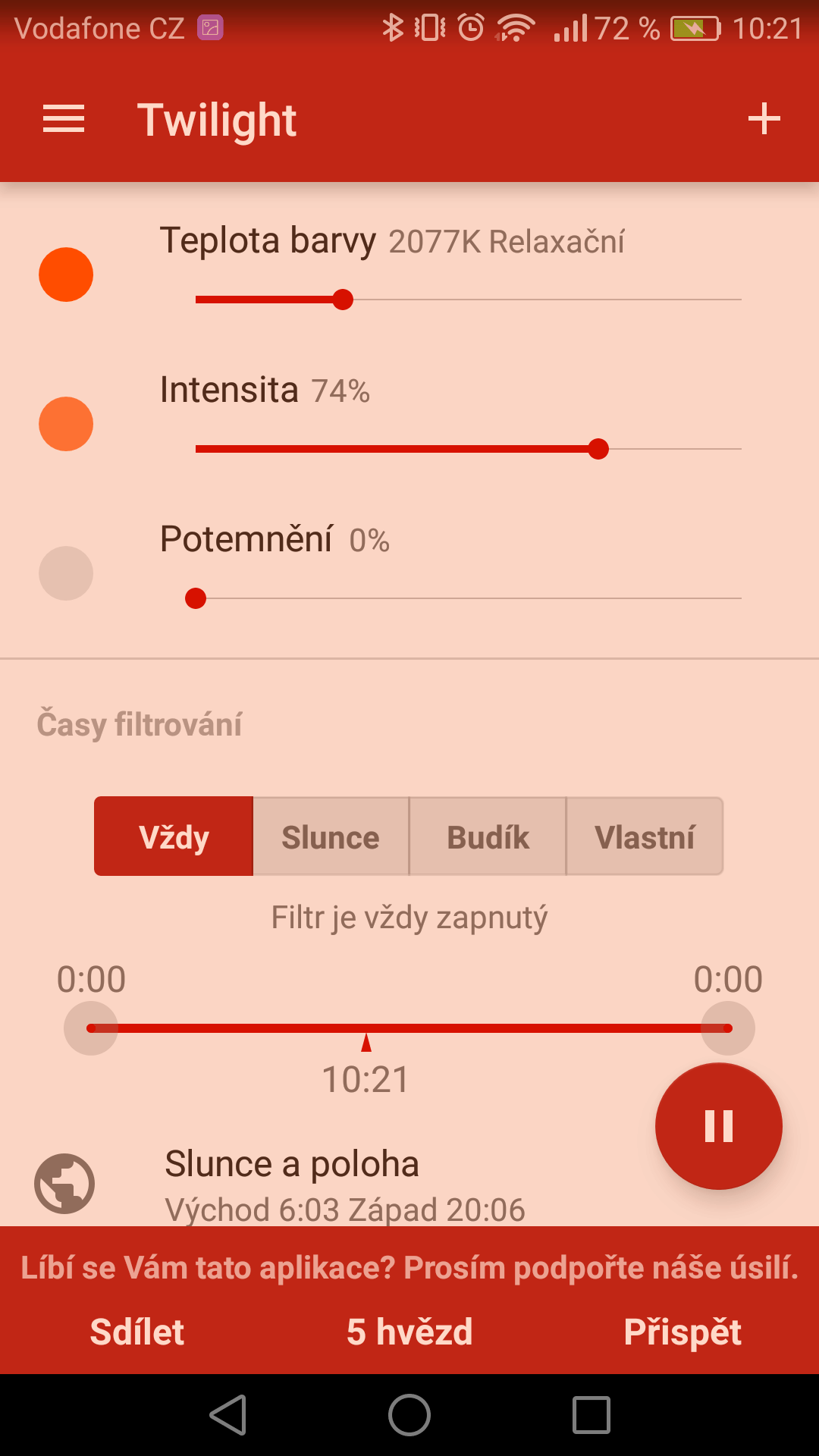Screen dimensions: 819x1456
Task: Tap Sdílet to share the app
Action: [137, 1332]
